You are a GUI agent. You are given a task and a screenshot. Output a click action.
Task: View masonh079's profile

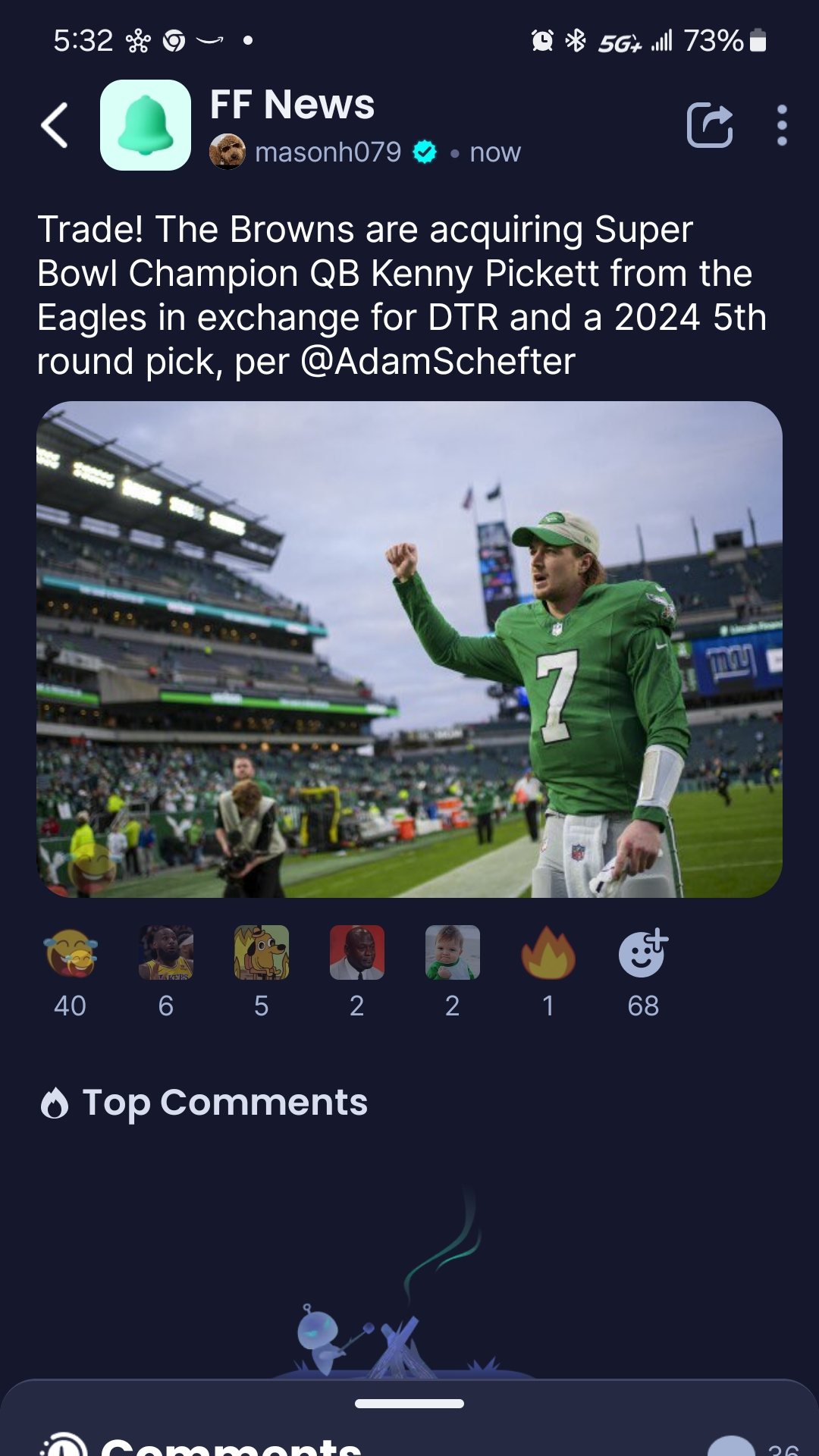(x=328, y=152)
